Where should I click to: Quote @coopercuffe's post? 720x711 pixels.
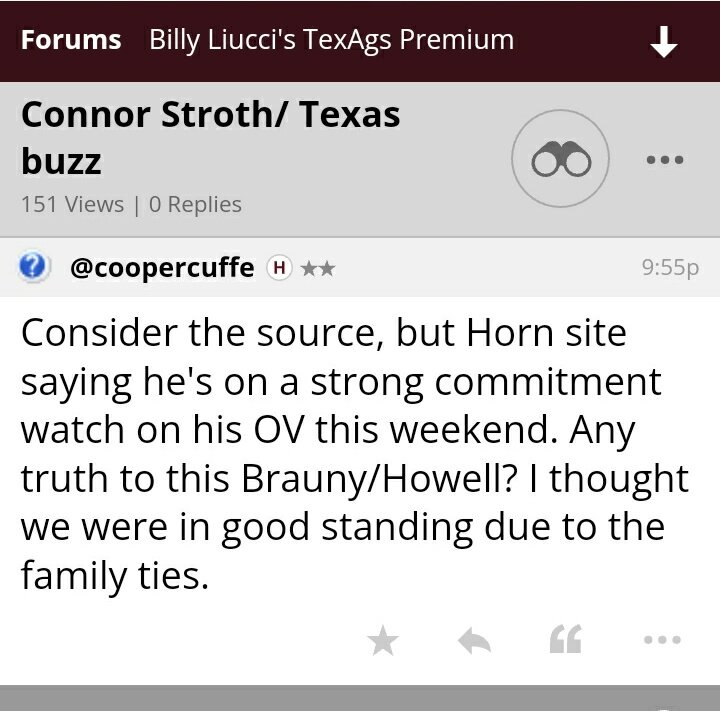coord(565,641)
